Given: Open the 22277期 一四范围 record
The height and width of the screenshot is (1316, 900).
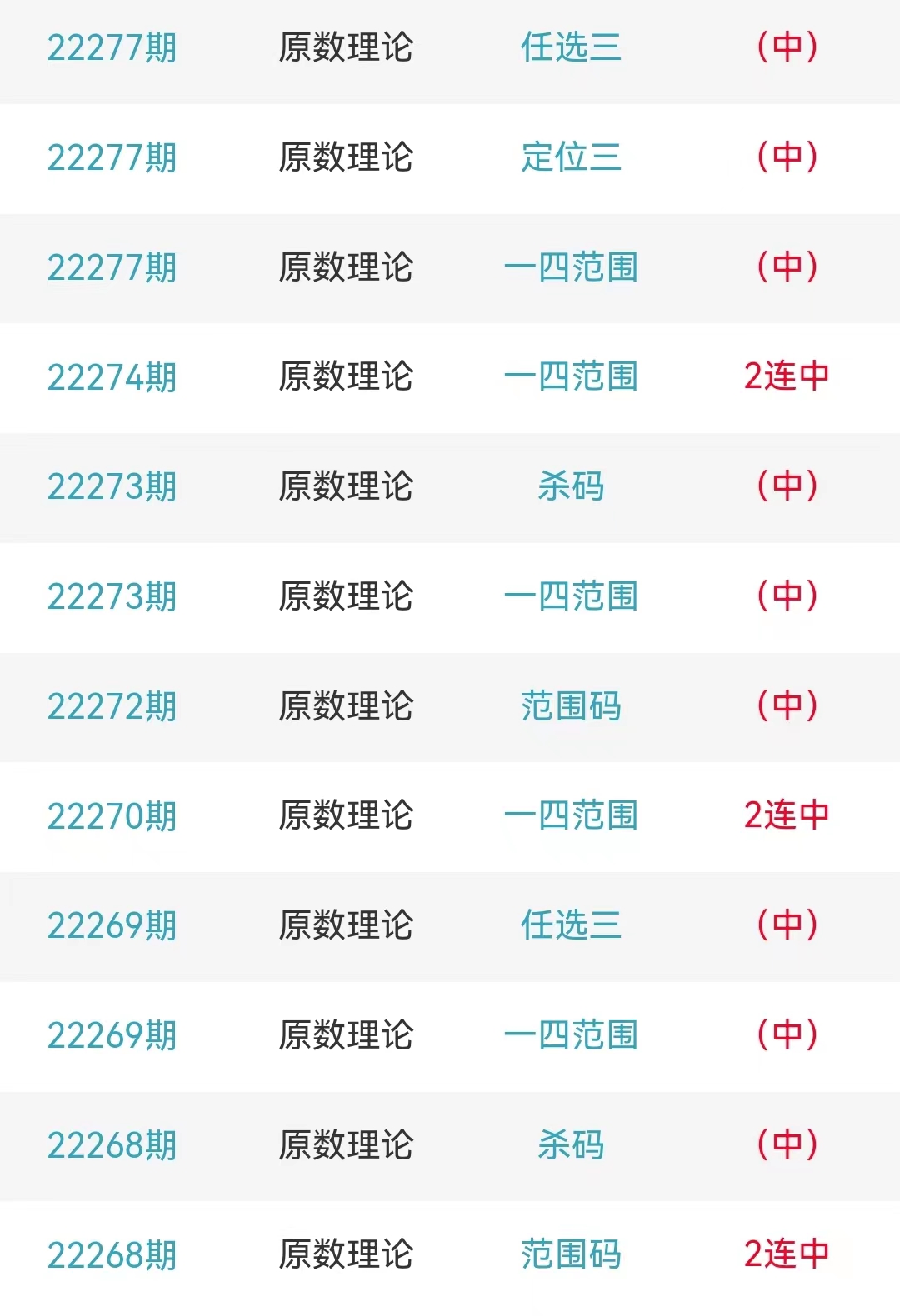Looking at the screenshot, I should [571, 267].
